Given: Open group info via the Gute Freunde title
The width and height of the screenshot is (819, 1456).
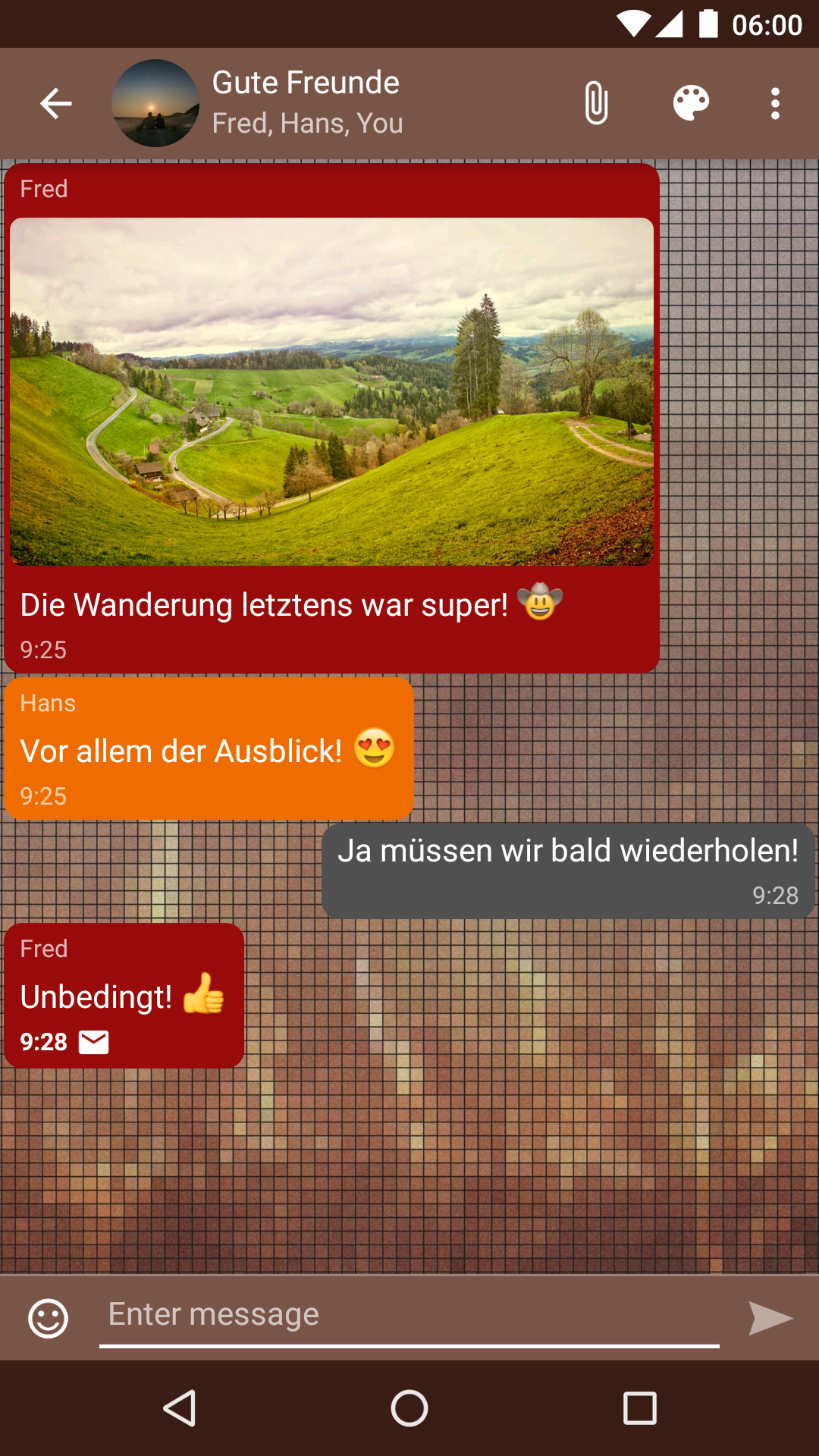Looking at the screenshot, I should pyautogui.click(x=306, y=82).
